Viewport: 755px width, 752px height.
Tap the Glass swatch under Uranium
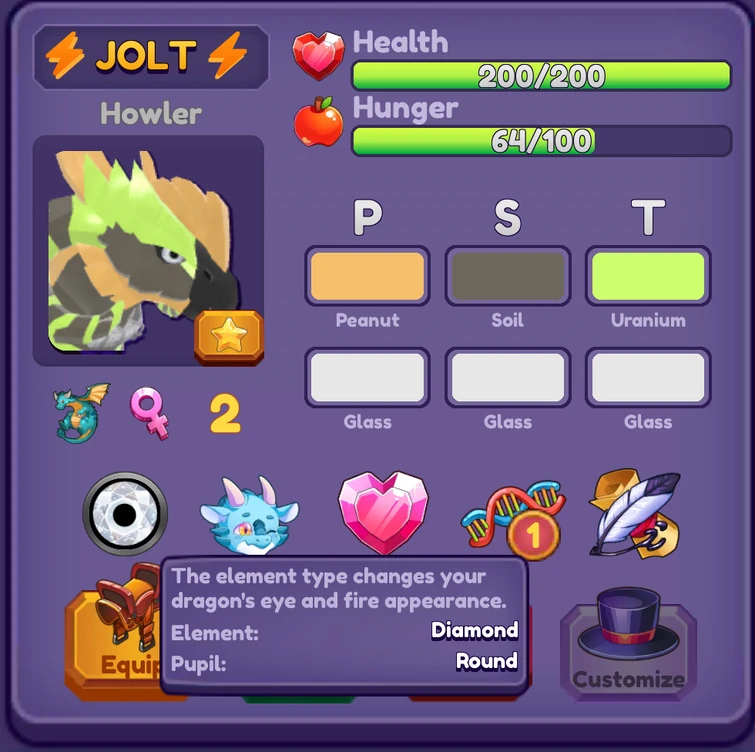coord(647,378)
